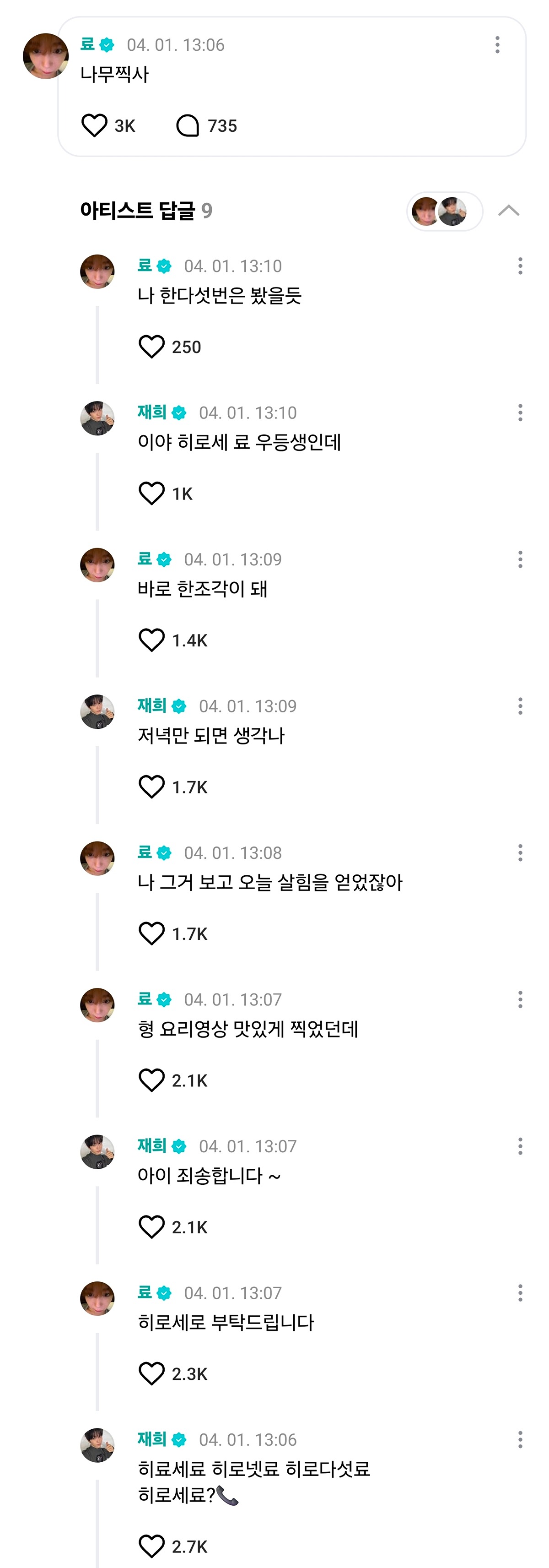Like the reply 히로세료 히로넷료 히로다섯료
This screenshot has height=1568, width=549.
[151, 1546]
